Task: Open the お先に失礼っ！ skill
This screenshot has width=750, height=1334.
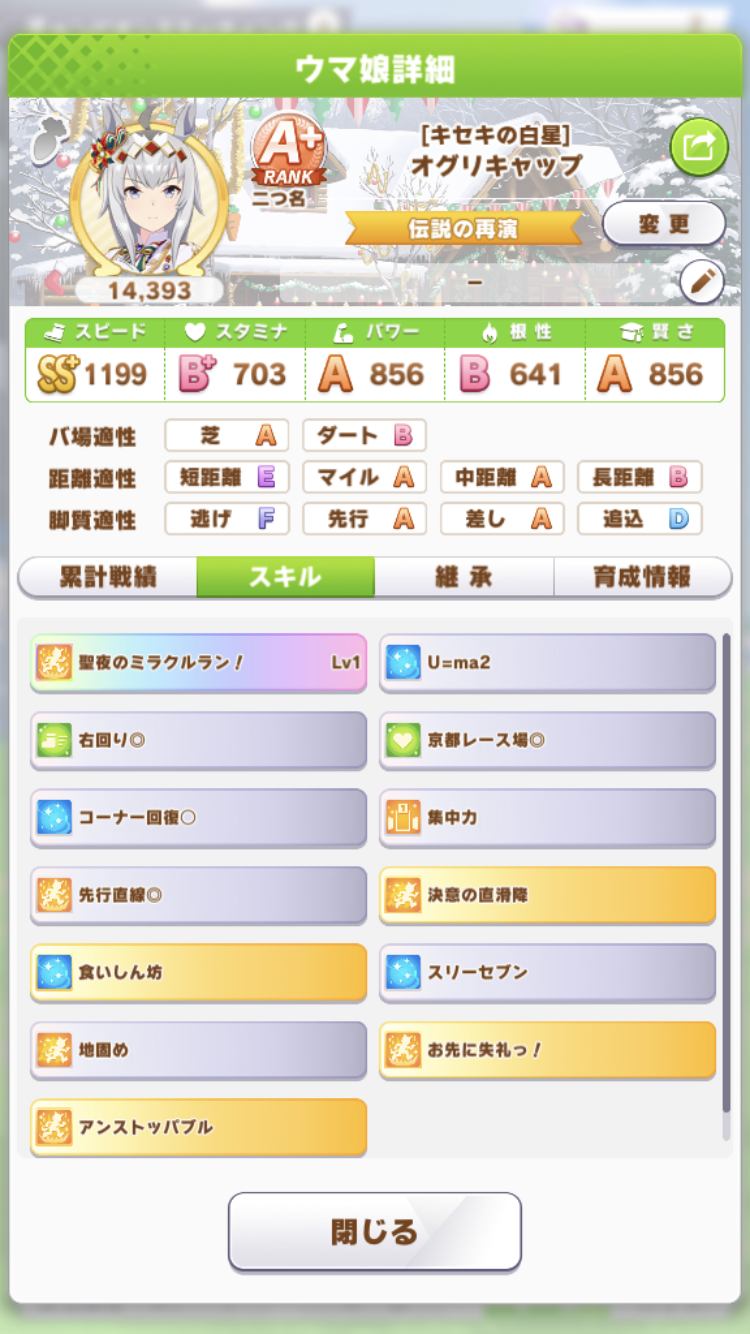Action: click(547, 1049)
